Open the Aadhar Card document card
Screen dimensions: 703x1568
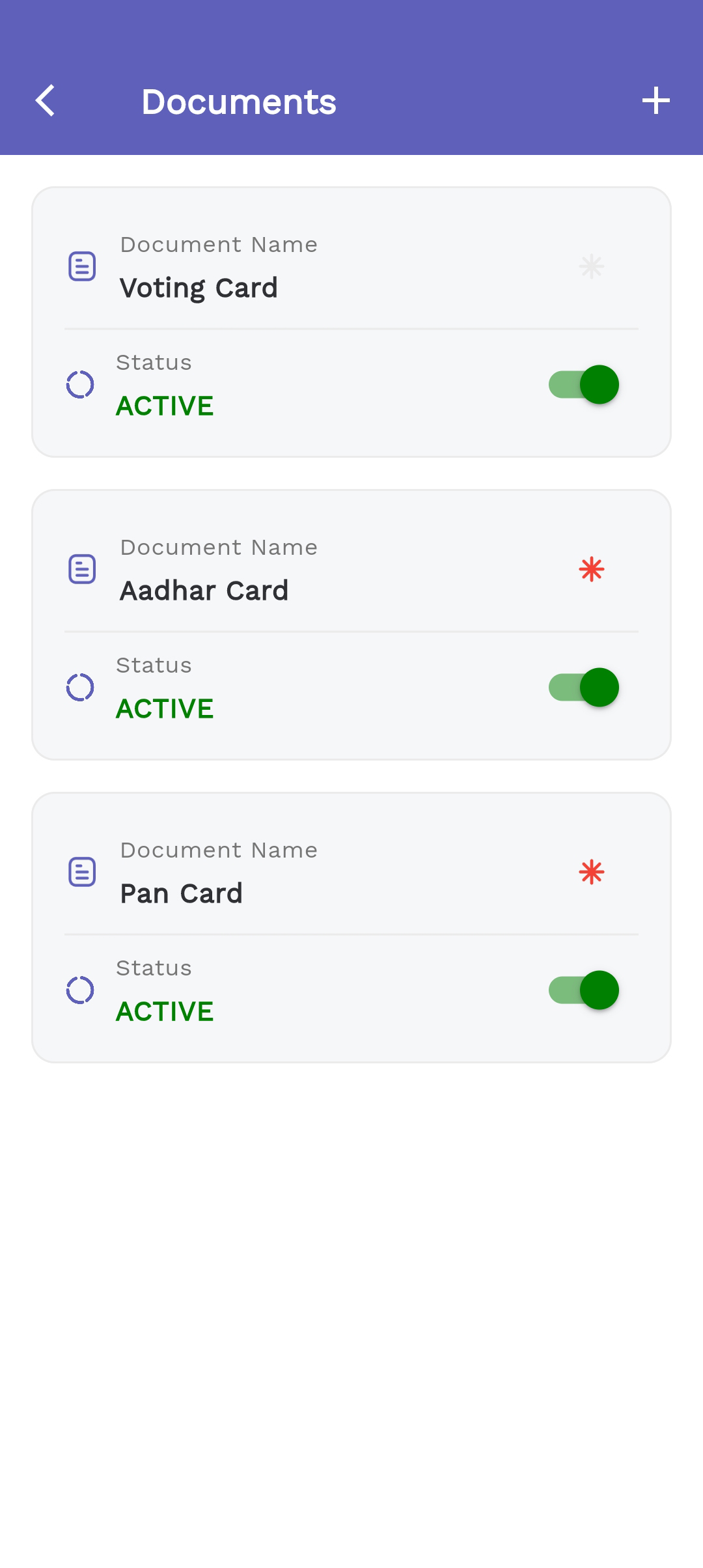351,625
